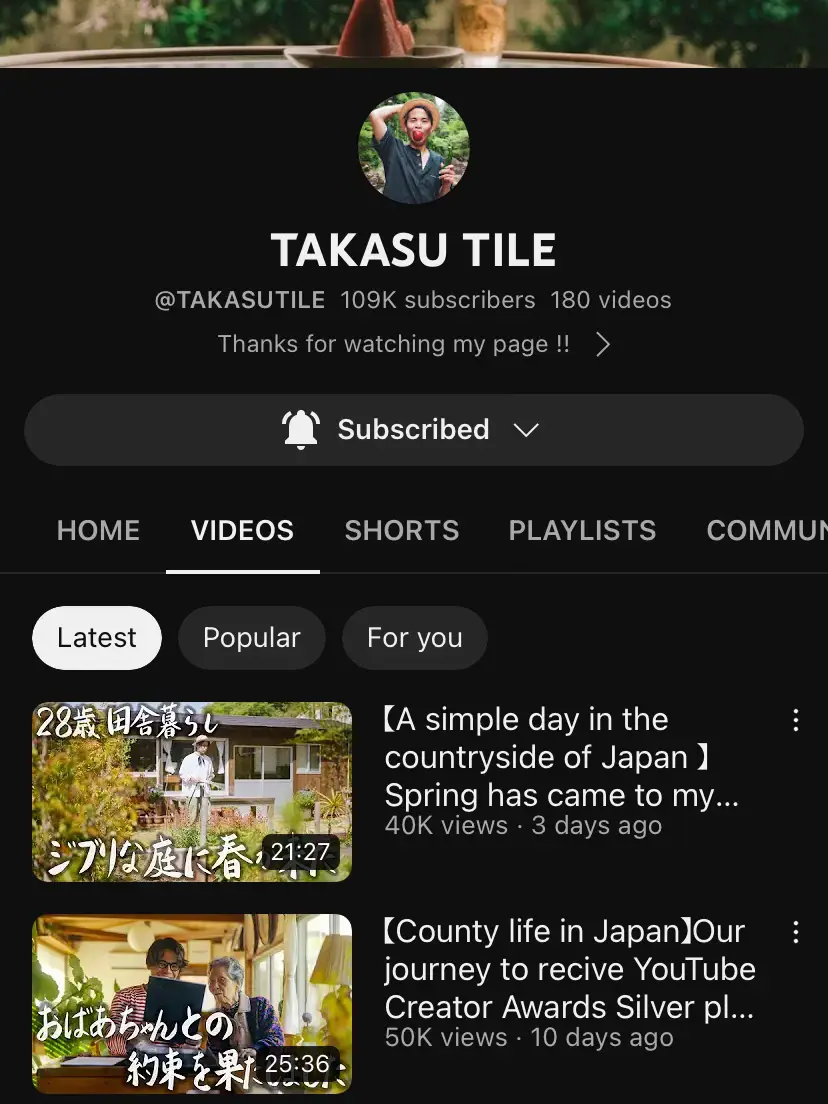
Task: Switch to the SHORTS tab
Action: coord(402,530)
